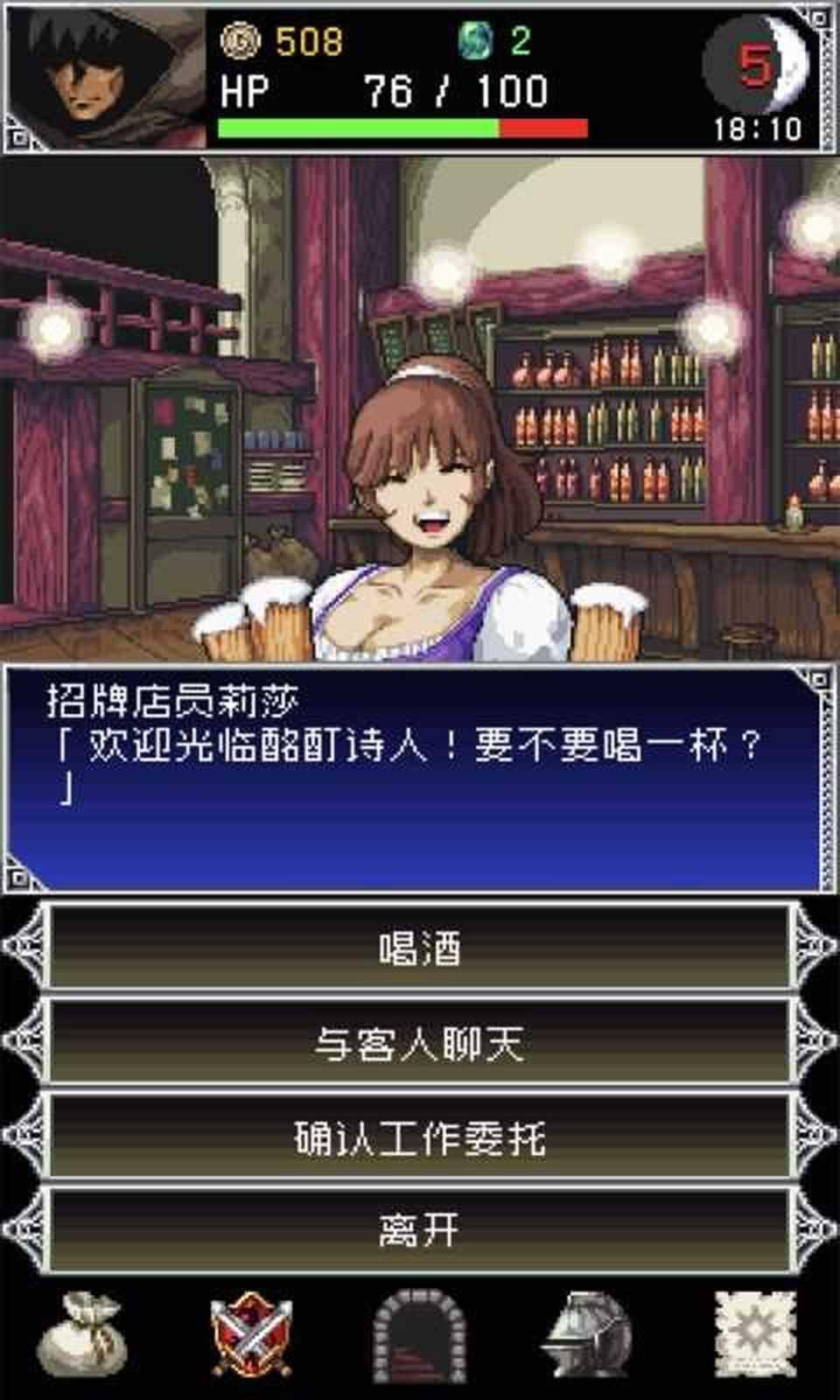This screenshot has height=1400, width=840.
Task: Open the knight helmet equipment icon
Action: (587, 1337)
